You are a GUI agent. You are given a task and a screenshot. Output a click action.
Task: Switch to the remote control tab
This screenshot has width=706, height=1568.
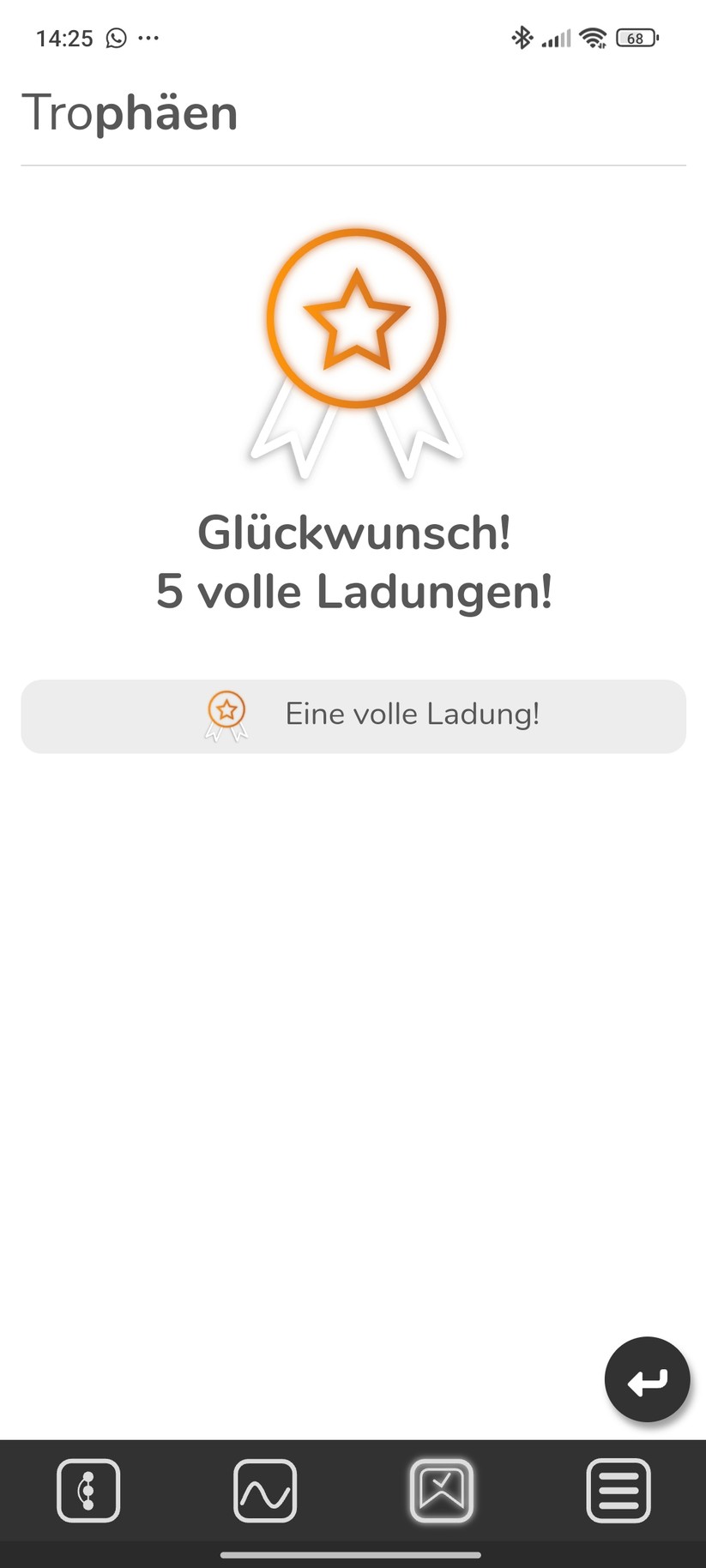click(x=88, y=1491)
